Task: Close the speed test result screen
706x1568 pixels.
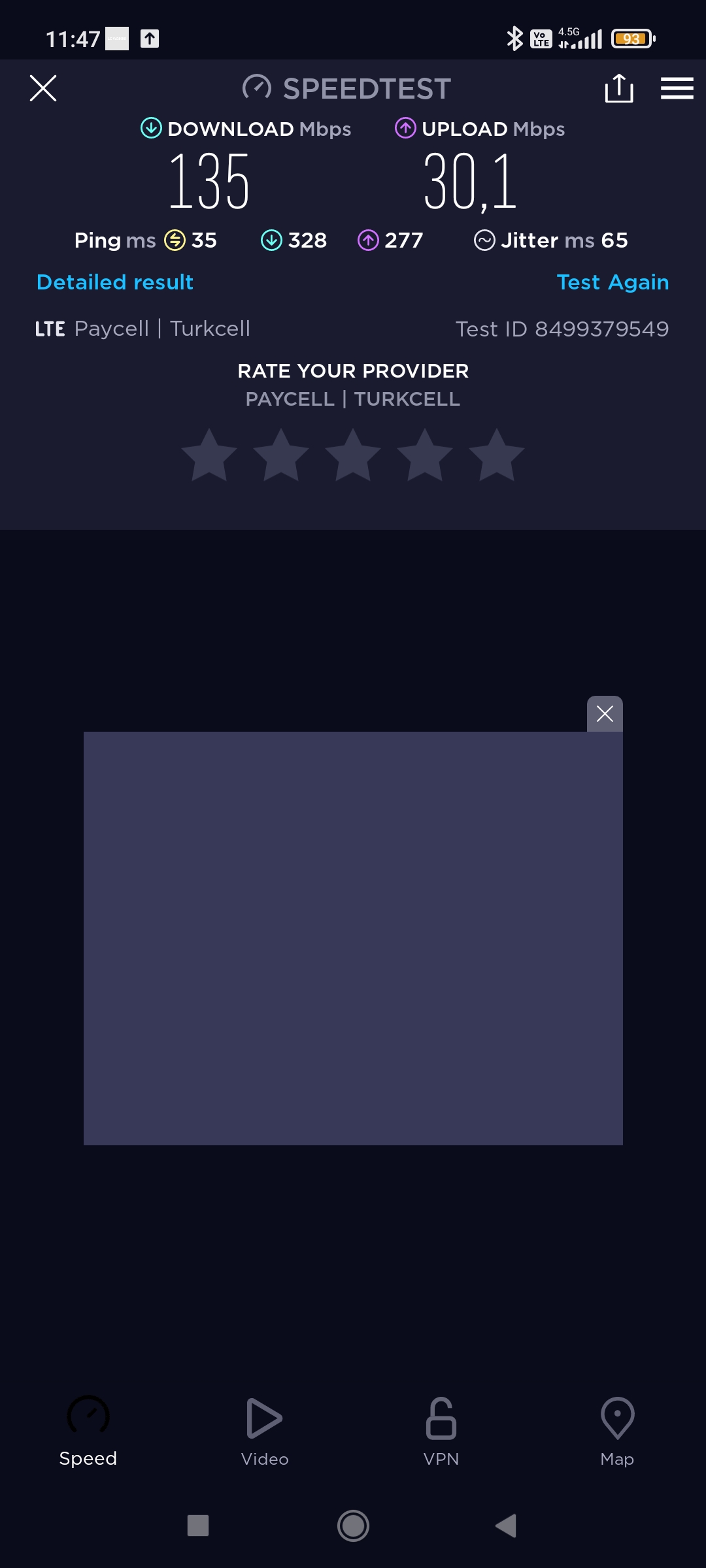Action: 43,88
